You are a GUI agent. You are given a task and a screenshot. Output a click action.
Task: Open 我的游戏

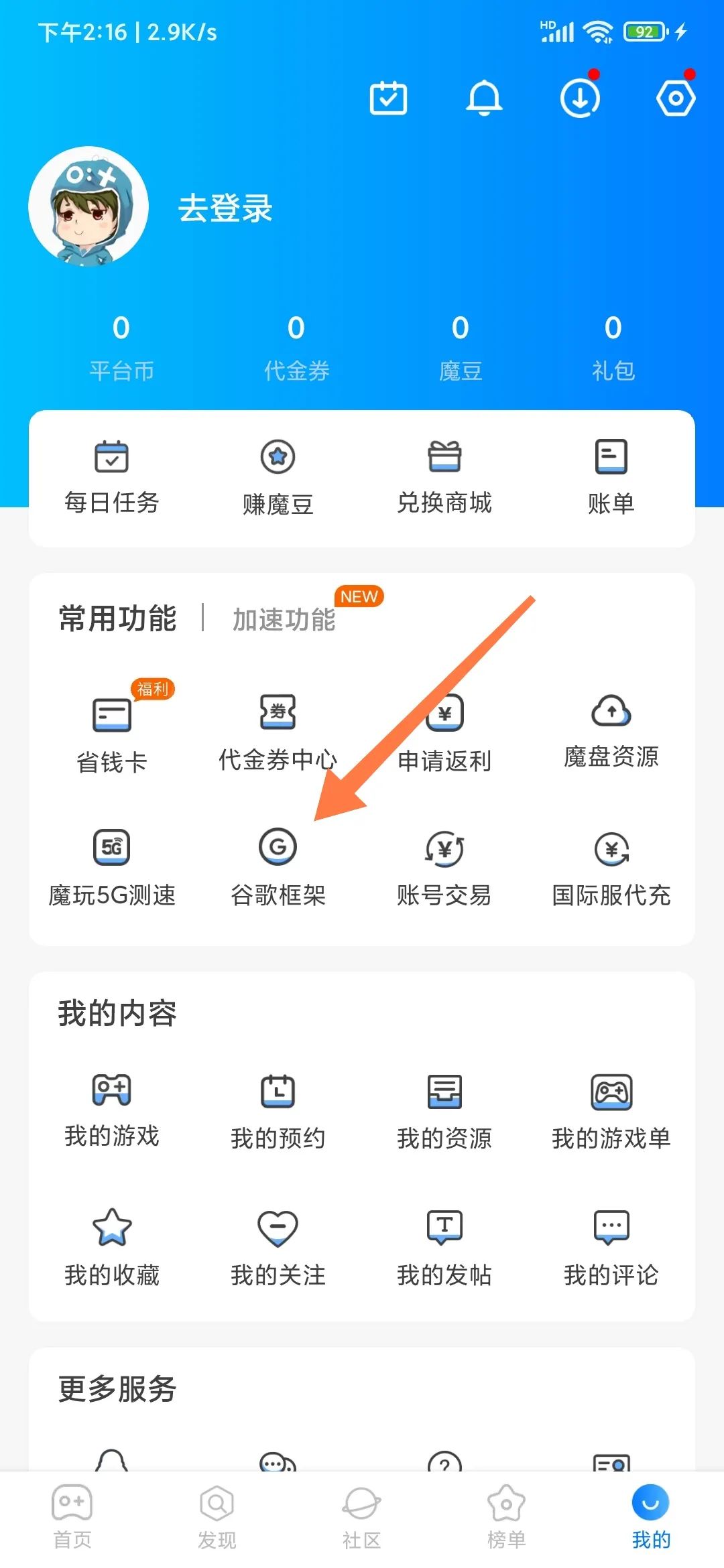(x=112, y=1111)
